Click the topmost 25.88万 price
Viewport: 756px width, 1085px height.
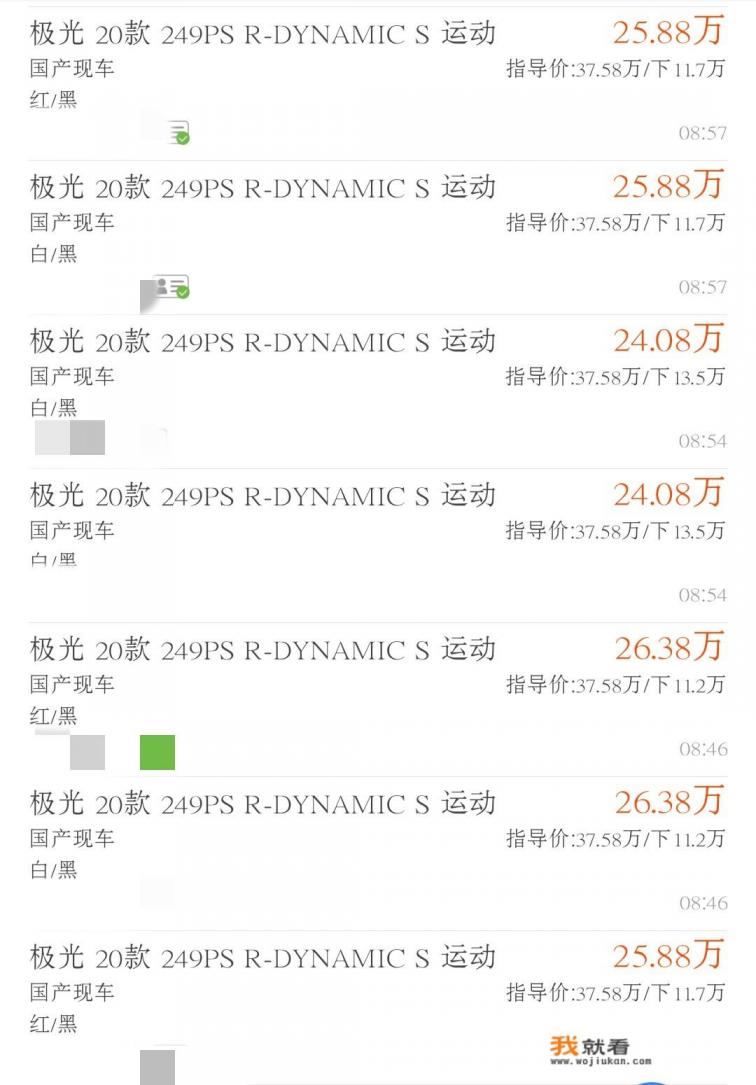coord(670,31)
